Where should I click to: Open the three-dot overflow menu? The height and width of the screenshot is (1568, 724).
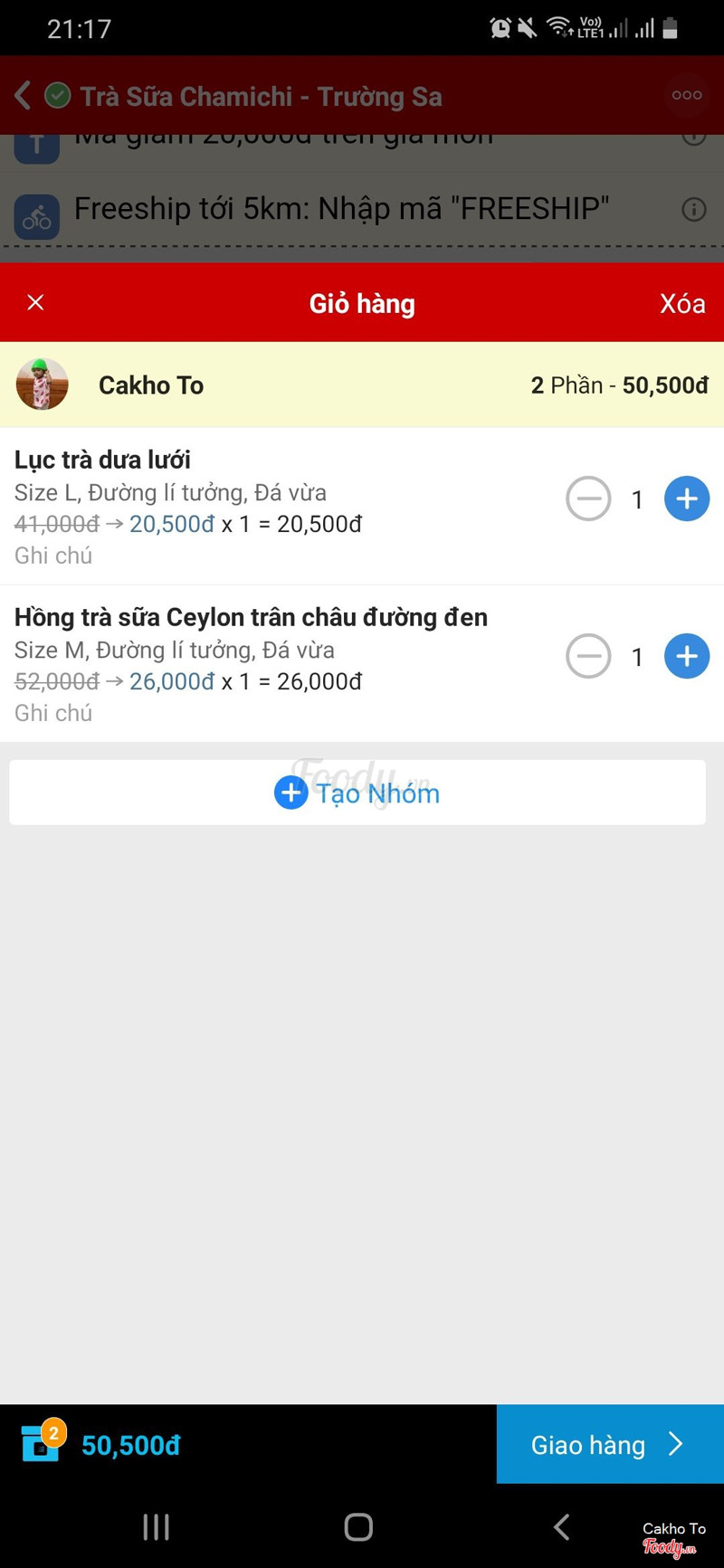687,95
